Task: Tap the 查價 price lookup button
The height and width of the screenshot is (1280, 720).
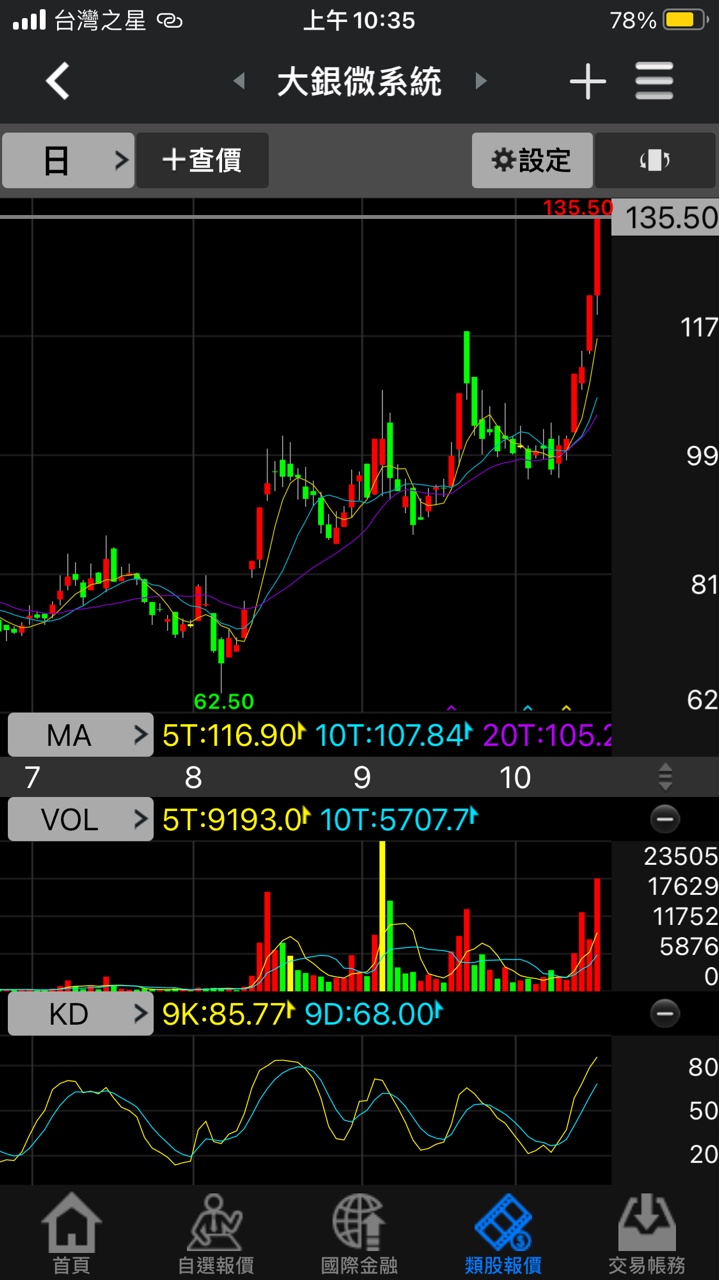Action: coord(202,160)
